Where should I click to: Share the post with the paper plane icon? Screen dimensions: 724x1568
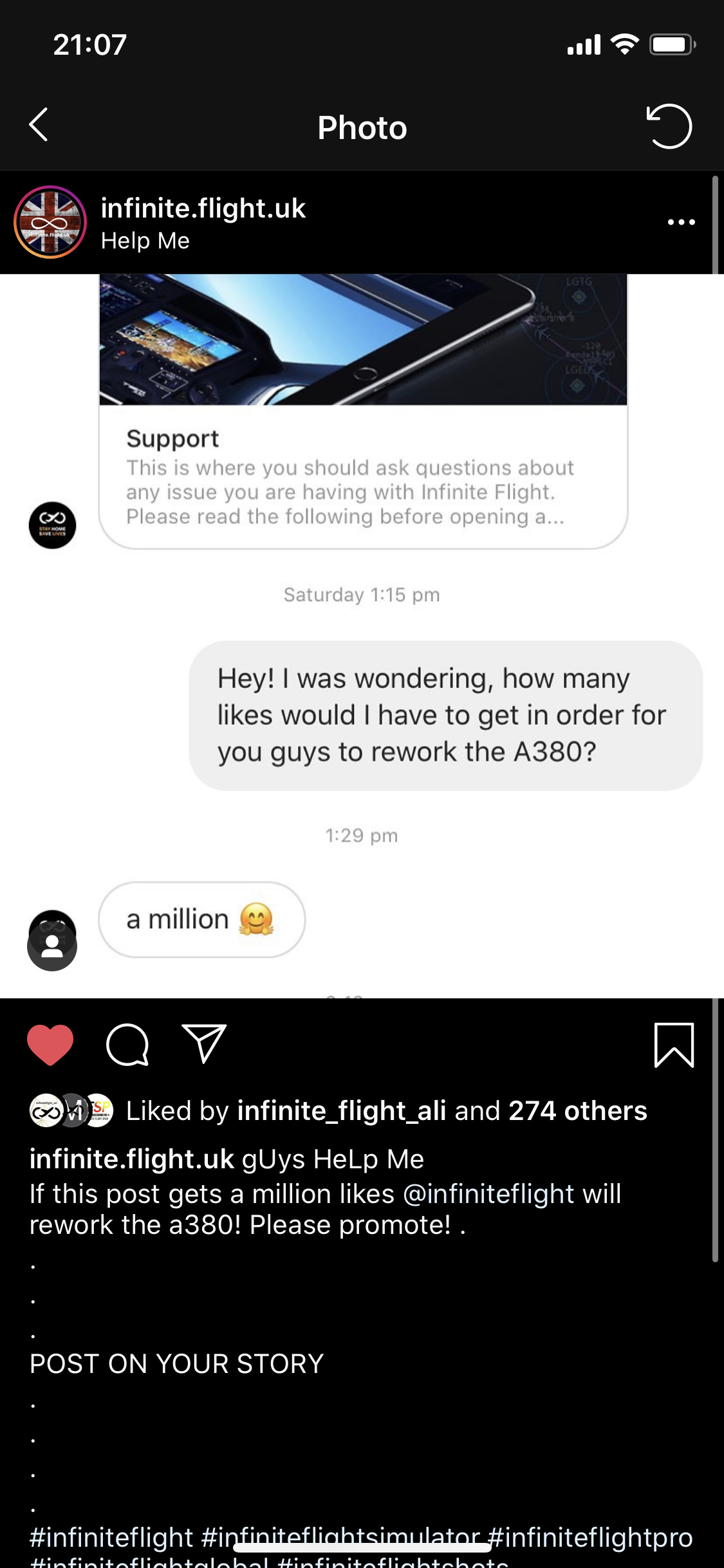tap(204, 1043)
